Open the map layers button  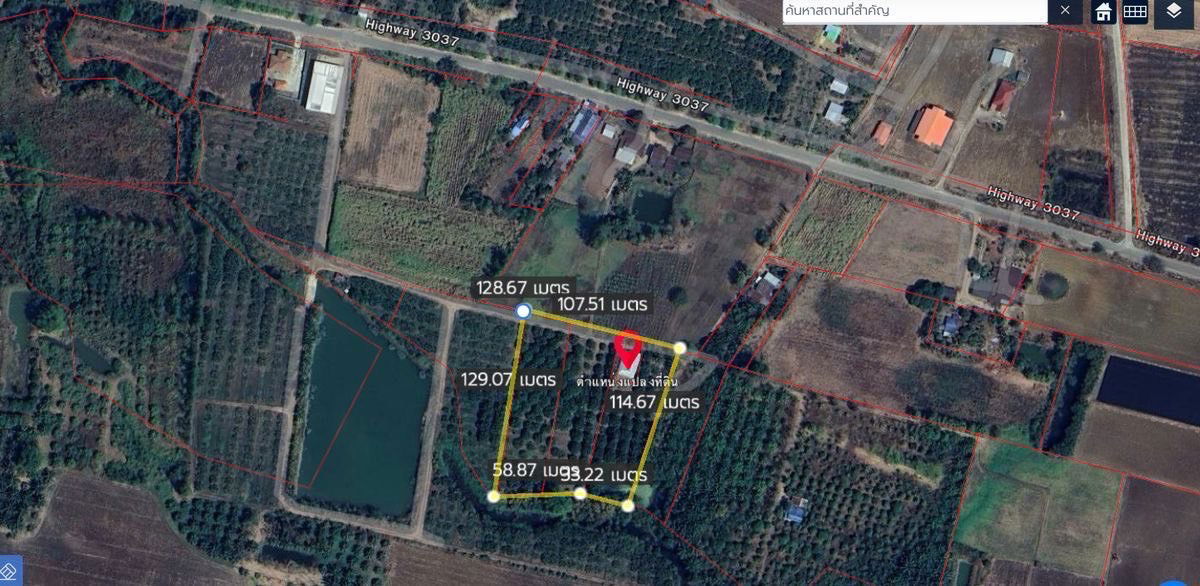click(x=1174, y=12)
